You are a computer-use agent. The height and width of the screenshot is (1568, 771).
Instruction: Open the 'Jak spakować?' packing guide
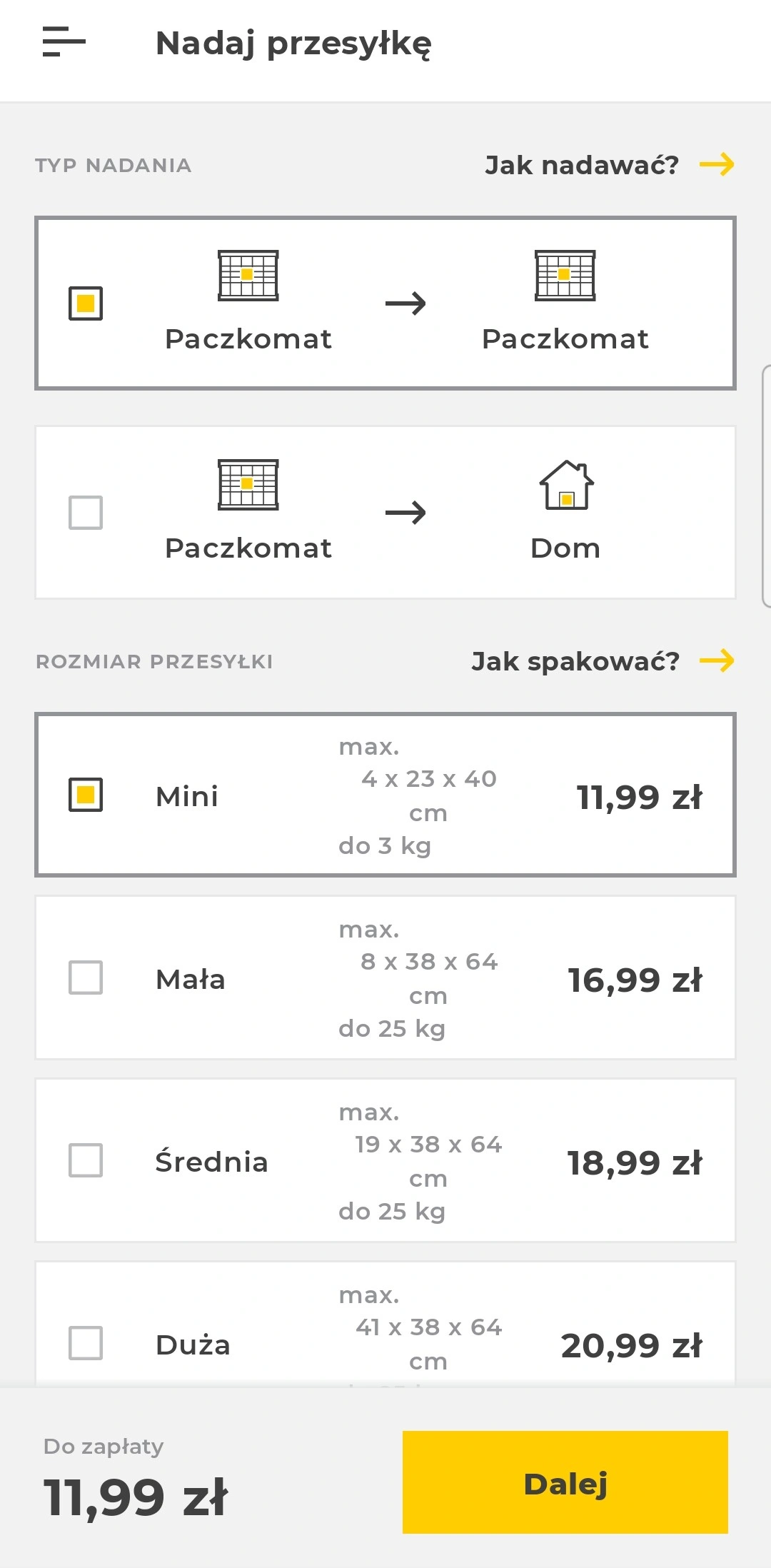pos(603,661)
